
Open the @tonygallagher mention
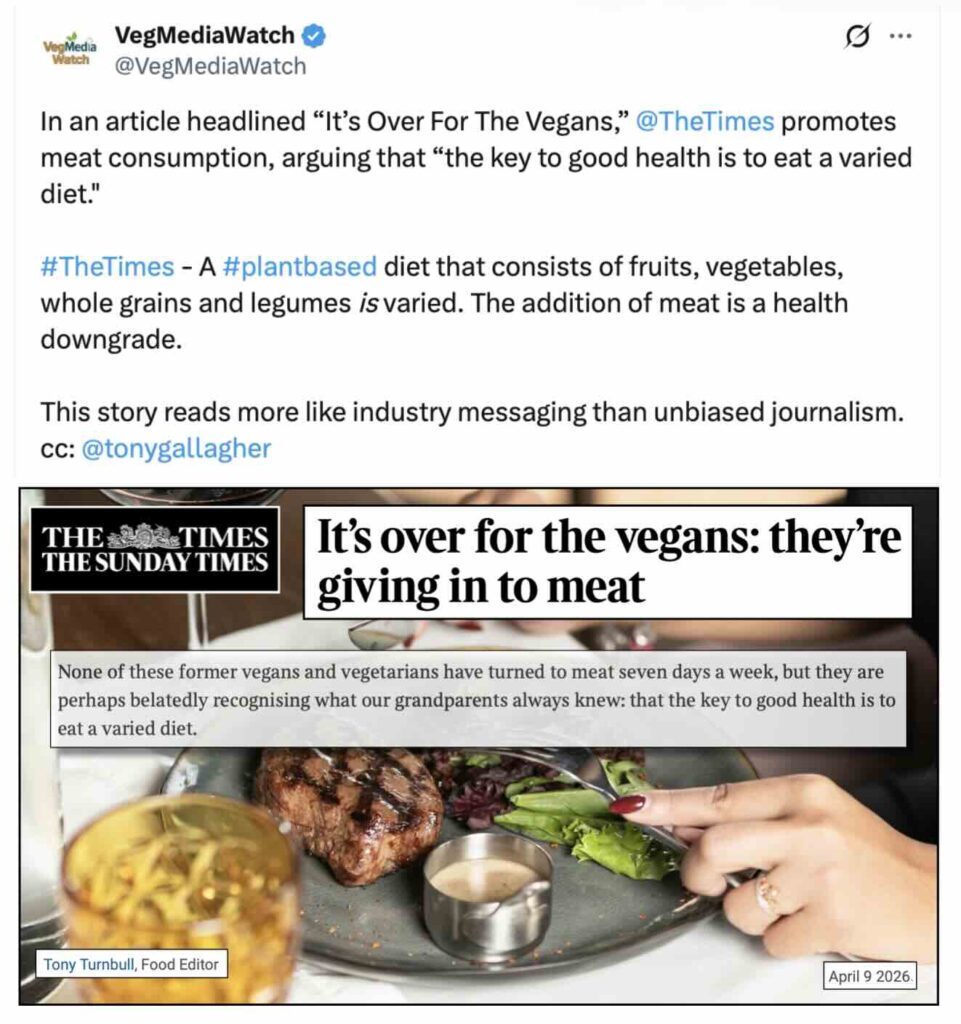tap(175, 448)
